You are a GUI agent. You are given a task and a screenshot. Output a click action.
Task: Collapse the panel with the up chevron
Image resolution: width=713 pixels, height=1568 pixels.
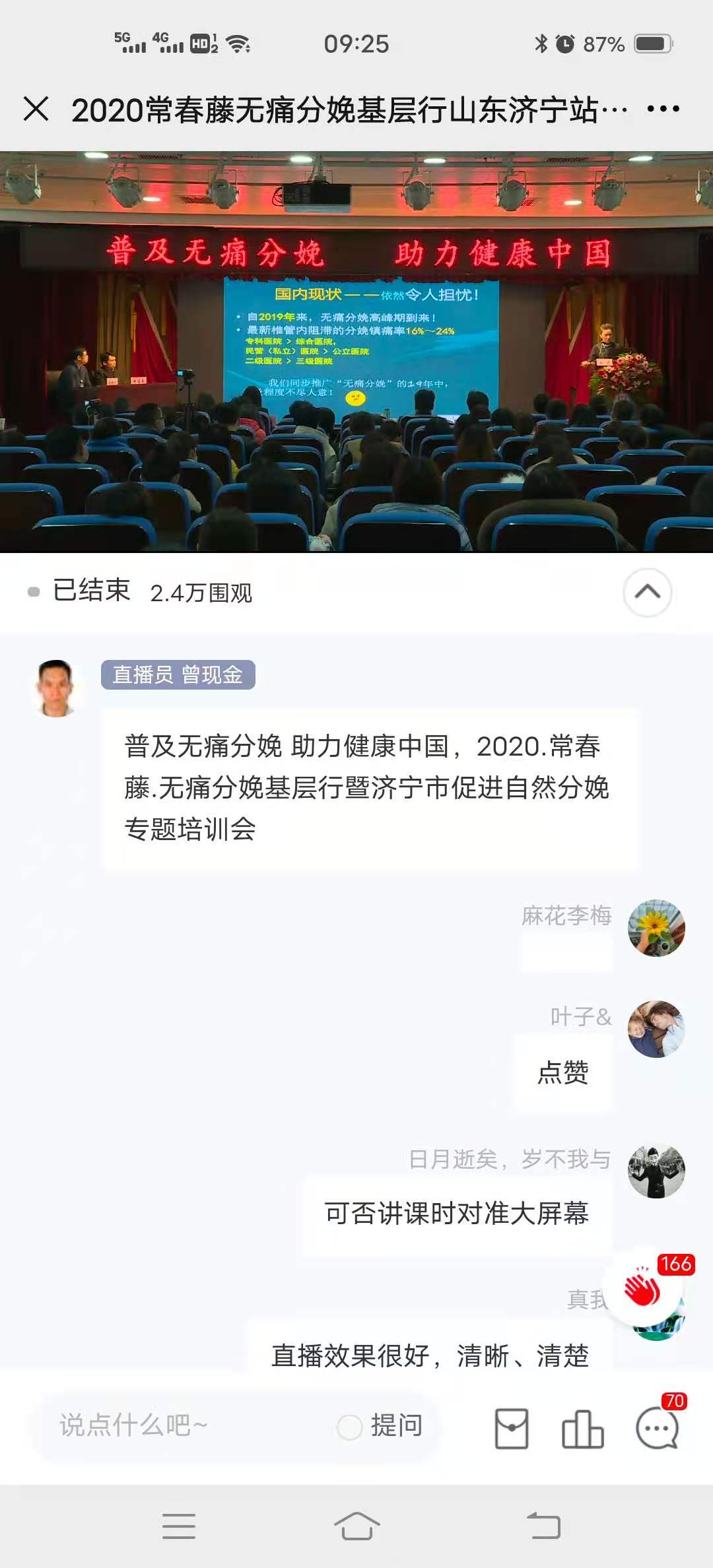tap(647, 592)
